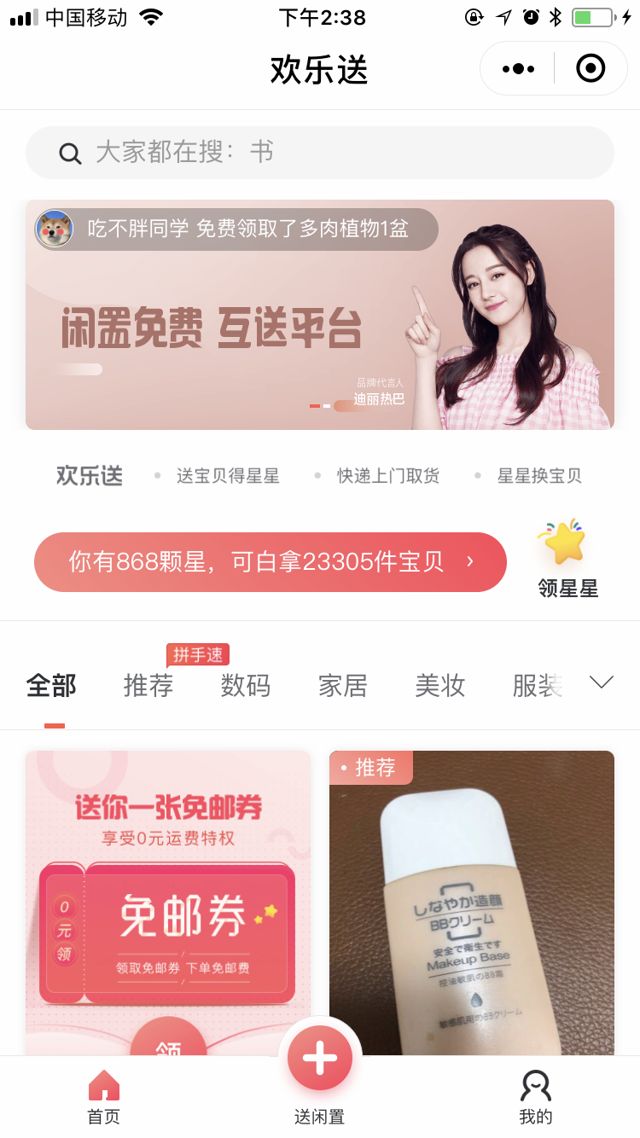The width and height of the screenshot is (640, 1138).
Task: Open the BB cream product card
Action: (x=472, y=900)
